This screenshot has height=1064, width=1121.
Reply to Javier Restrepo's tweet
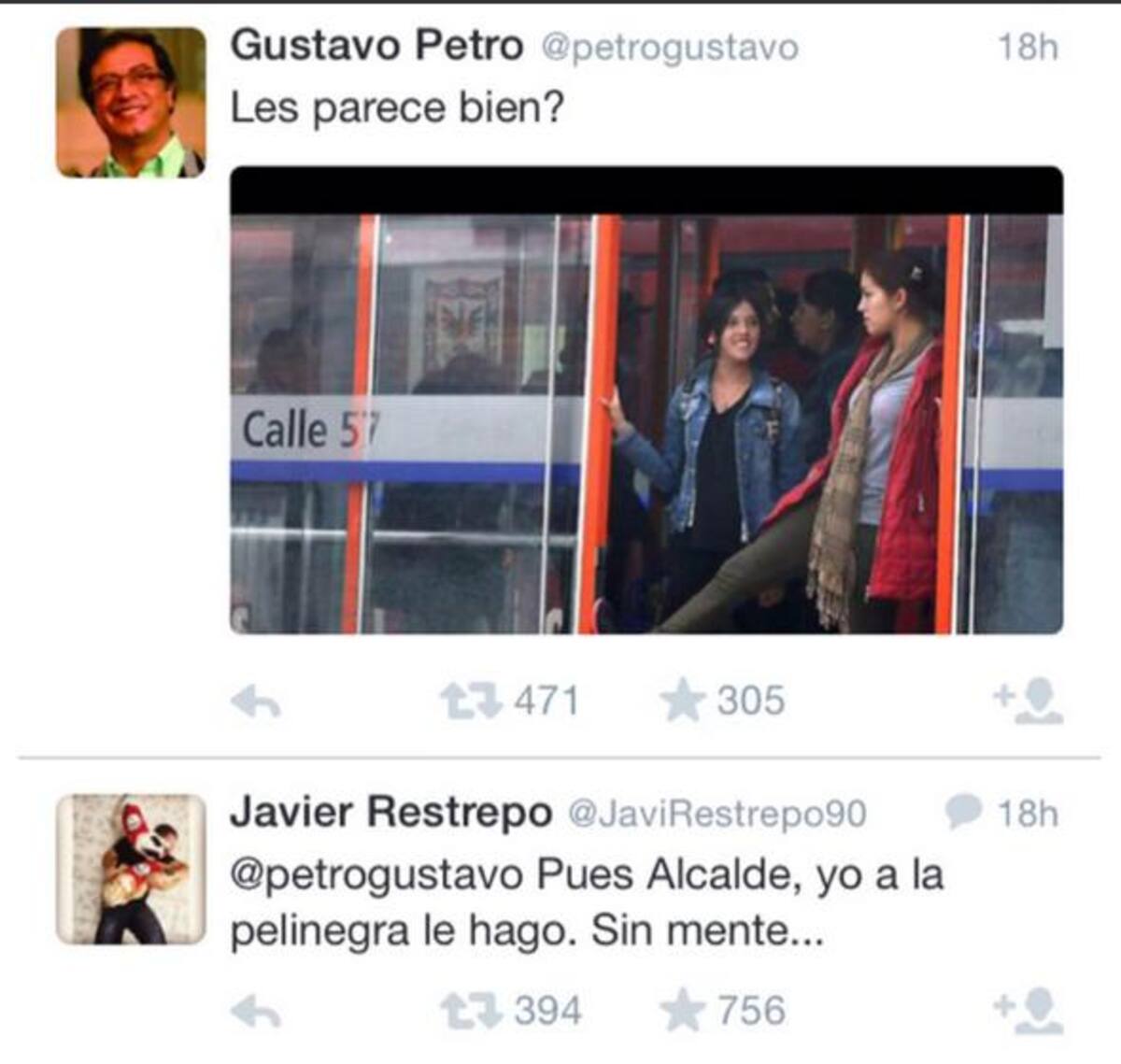click(x=256, y=1011)
